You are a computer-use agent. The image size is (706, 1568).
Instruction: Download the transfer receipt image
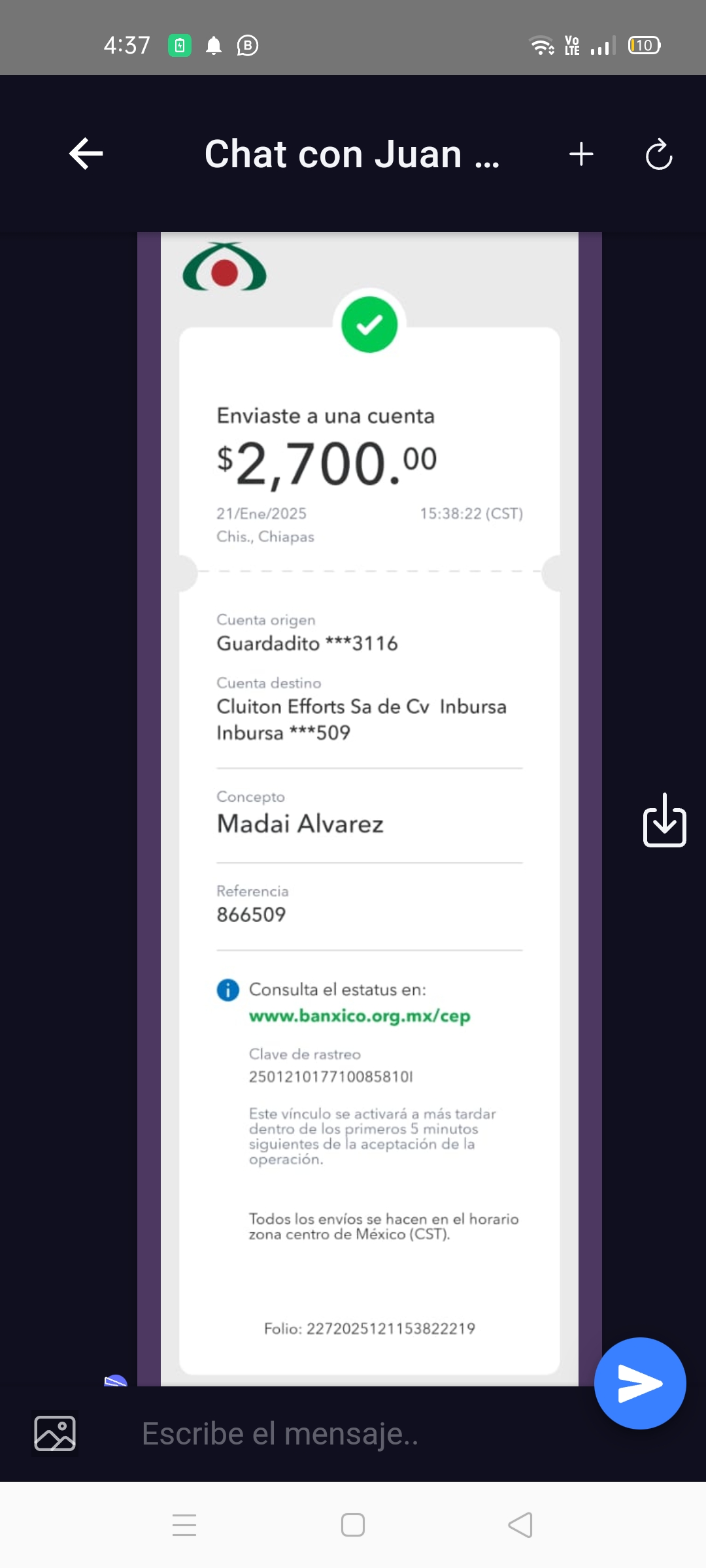[x=664, y=820]
